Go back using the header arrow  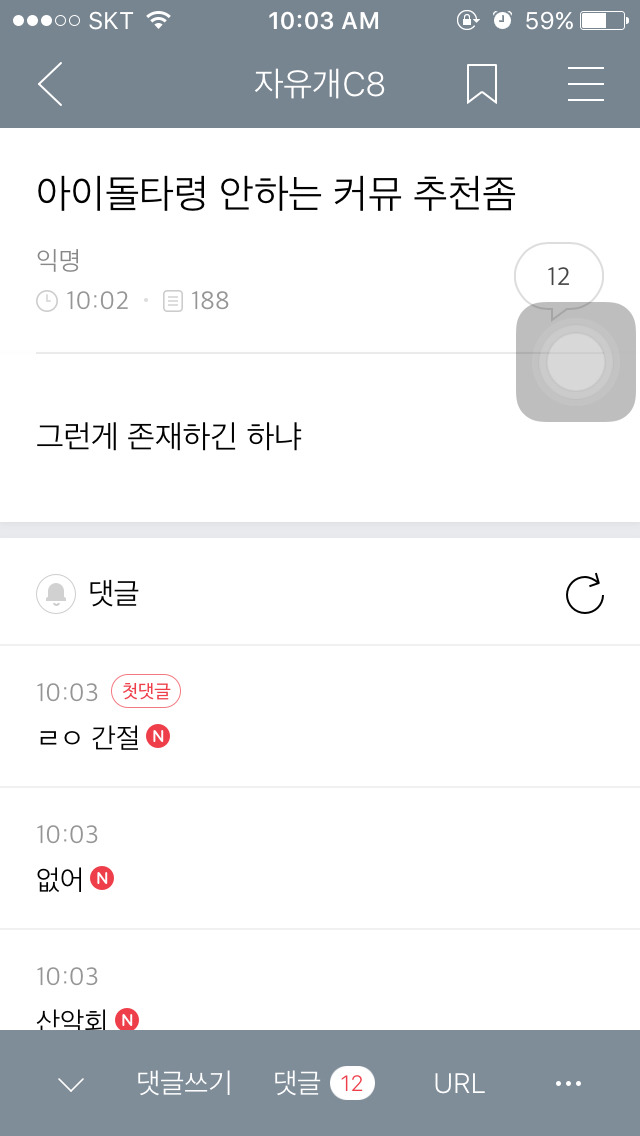[x=50, y=84]
